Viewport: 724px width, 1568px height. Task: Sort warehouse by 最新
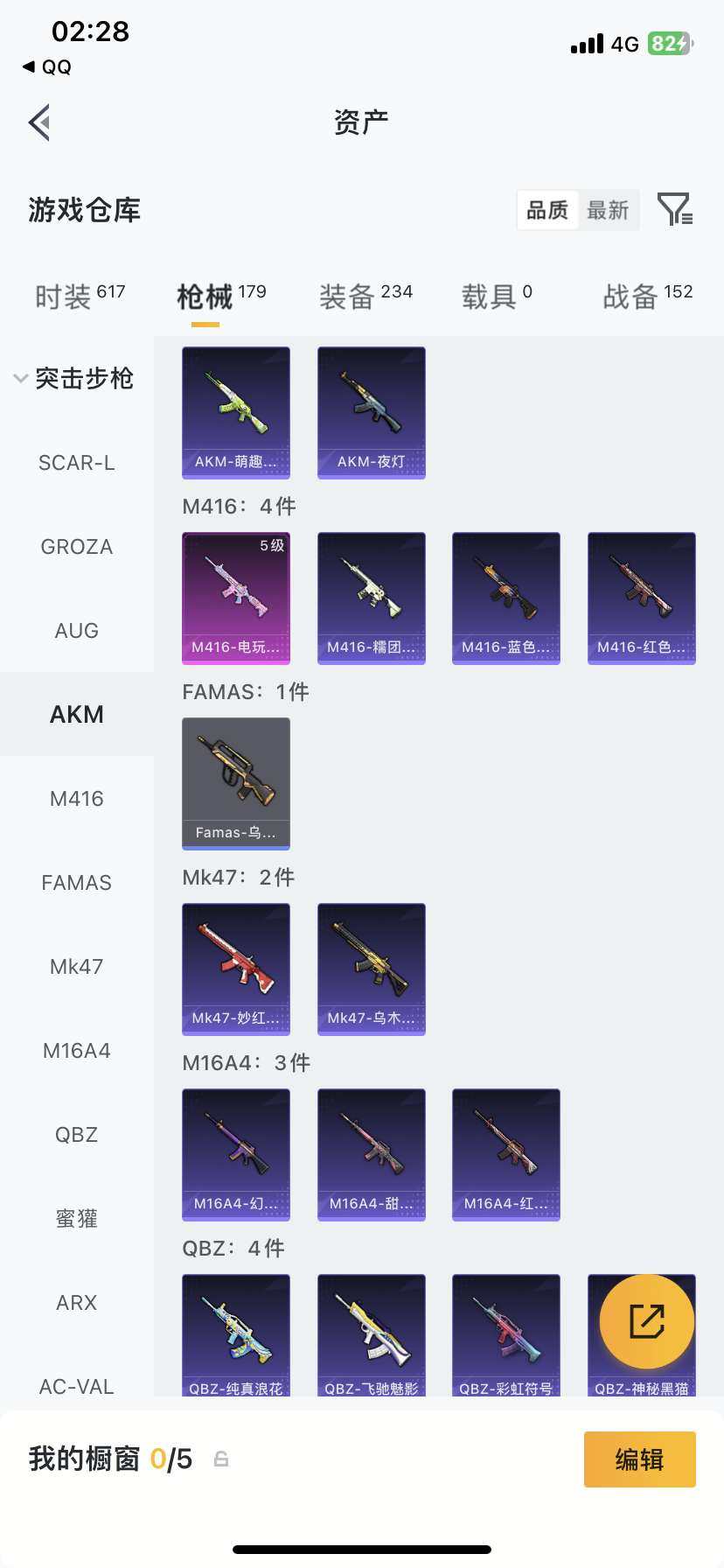coord(608,210)
